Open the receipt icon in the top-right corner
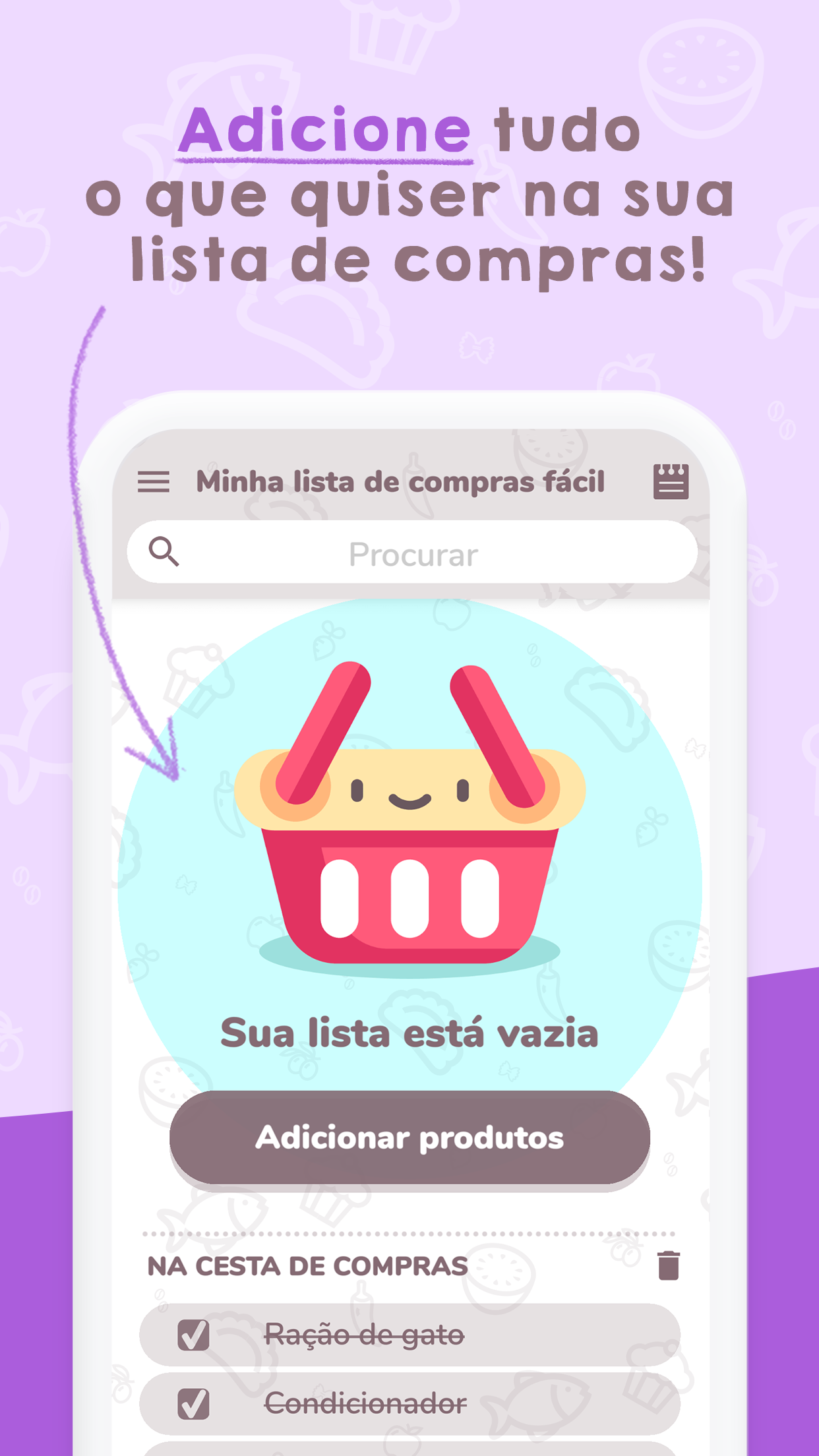 pyautogui.click(x=672, y=481)
